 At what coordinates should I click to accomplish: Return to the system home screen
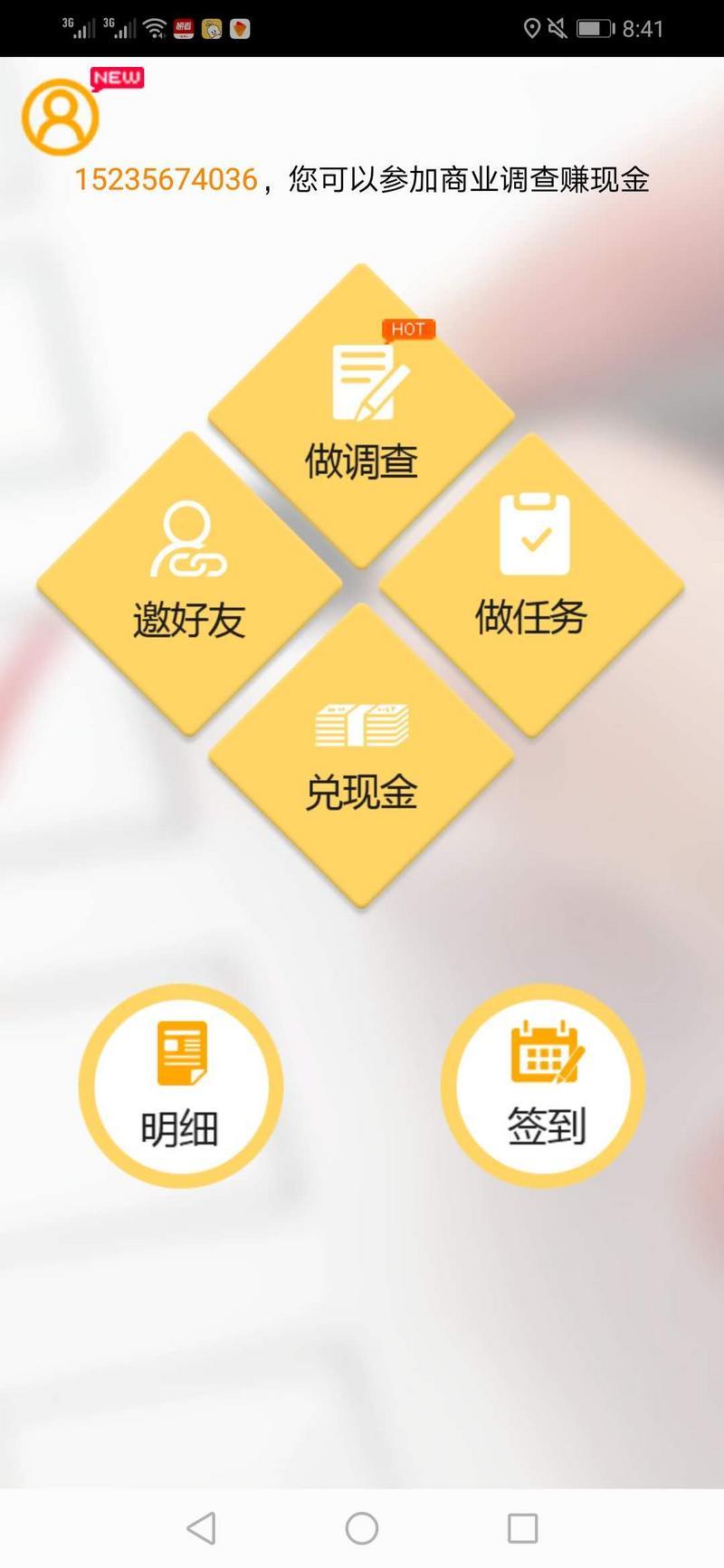click(362, 1528)
